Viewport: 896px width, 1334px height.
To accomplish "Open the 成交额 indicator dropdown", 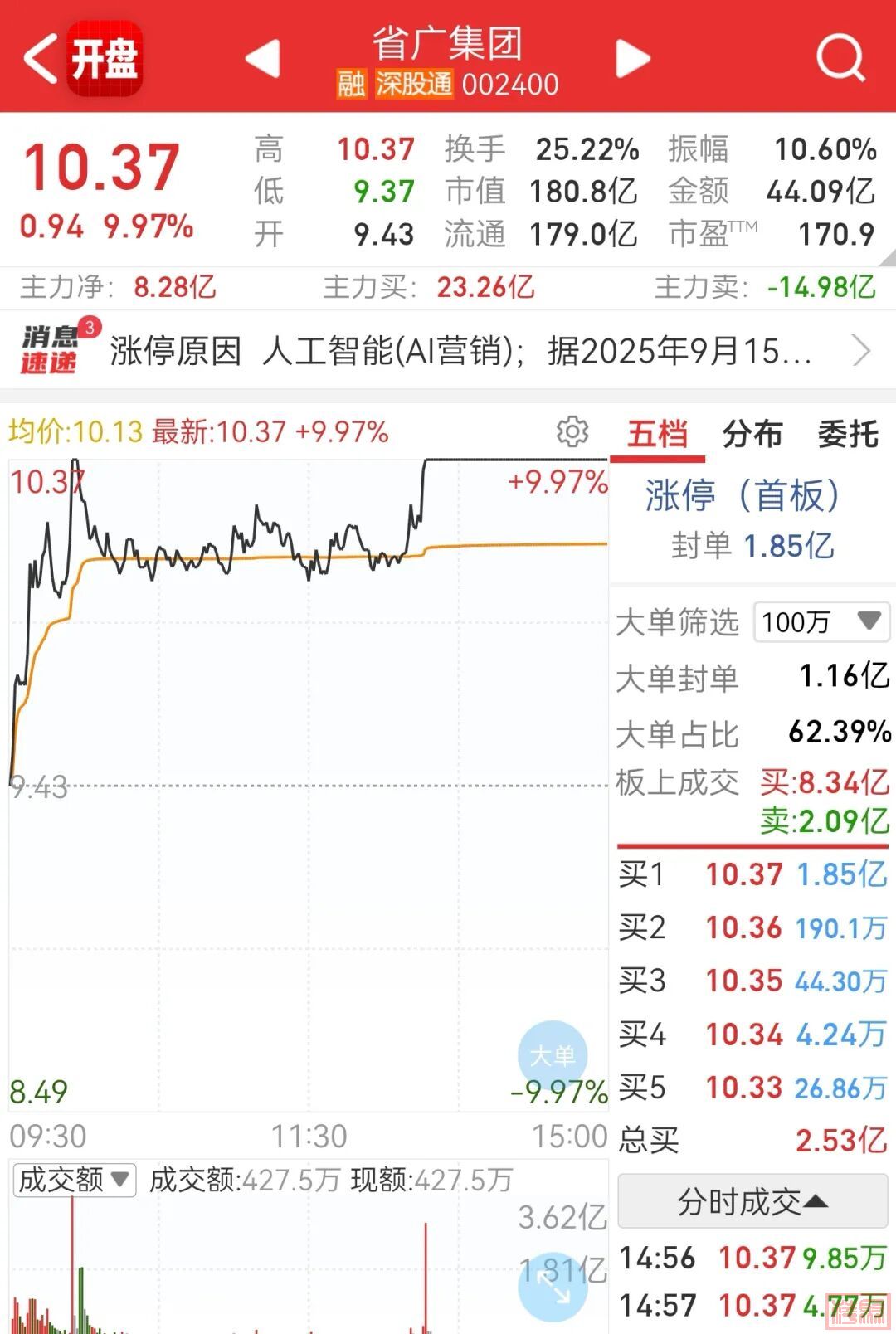I will tap(74, 1179).
